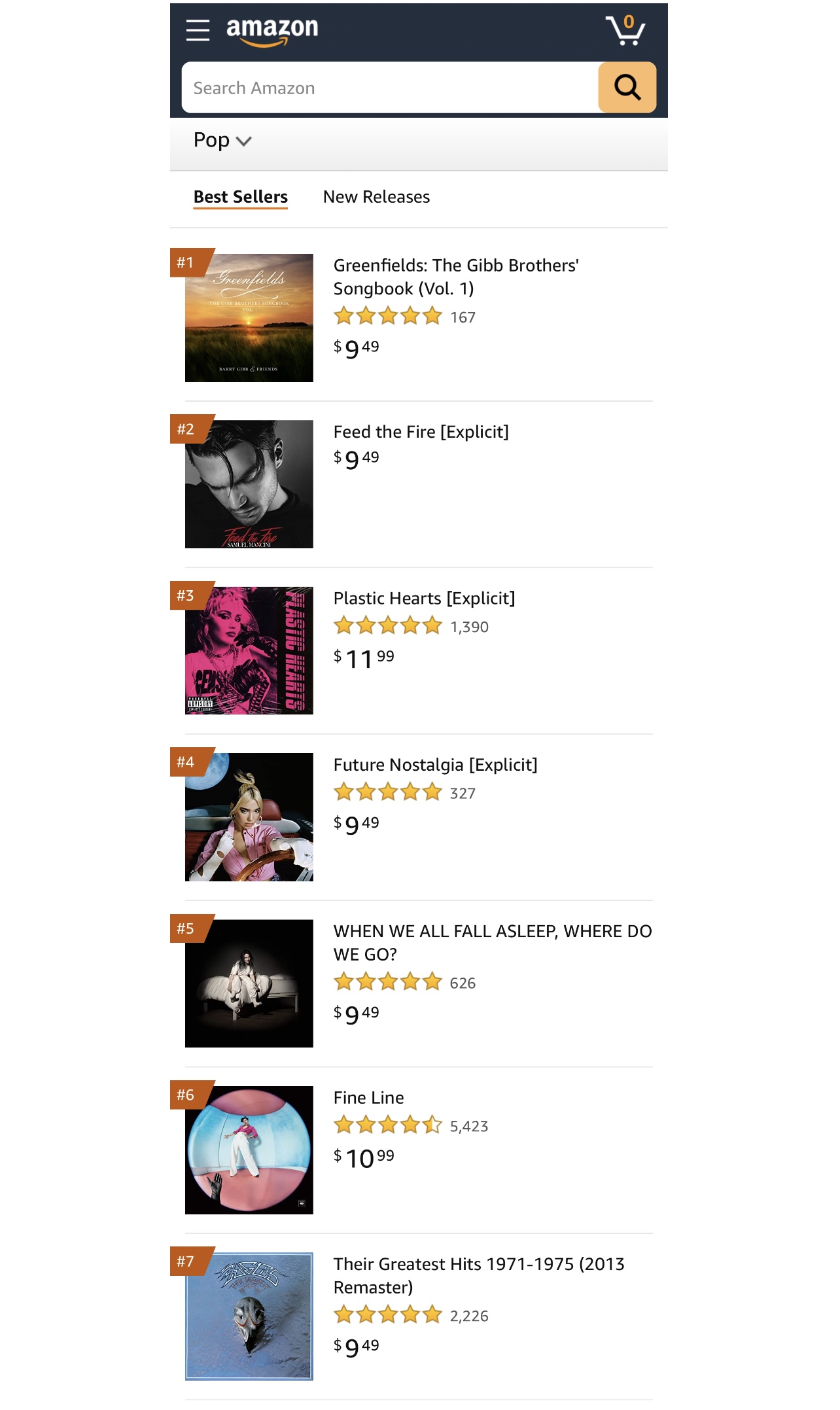The width and height of the screenshot is (840, 1410).
Task: Open the Fine Line album cover
Action: coord(249,1150)
